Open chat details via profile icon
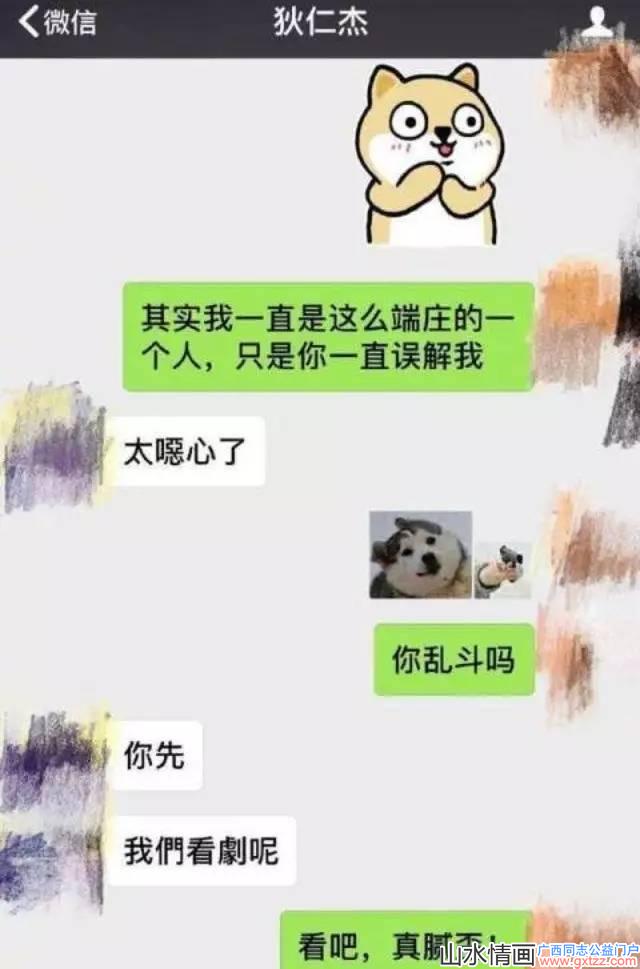The height and width of the screenshot is (969, 640). (597, 22)
